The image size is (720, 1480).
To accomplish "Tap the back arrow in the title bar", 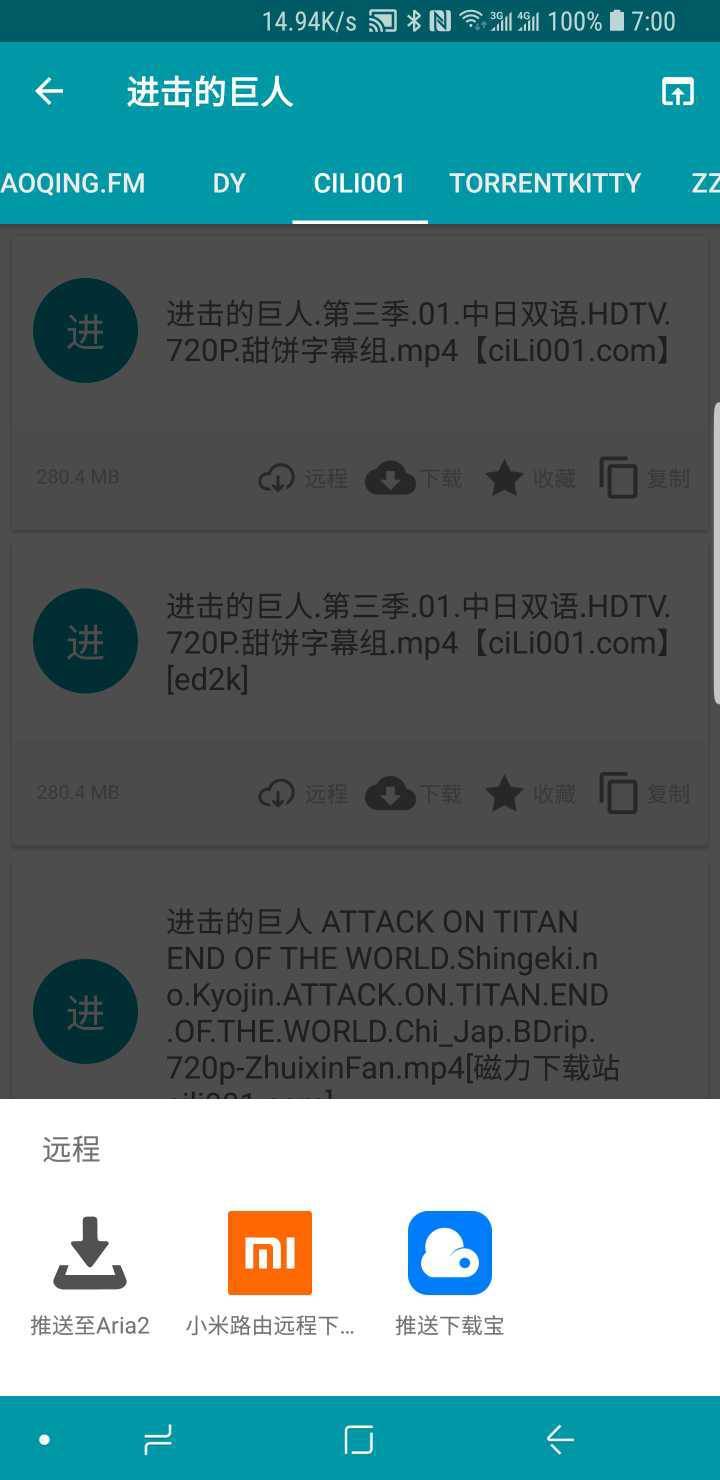I will pyautogui.click(x=48, y=91).
